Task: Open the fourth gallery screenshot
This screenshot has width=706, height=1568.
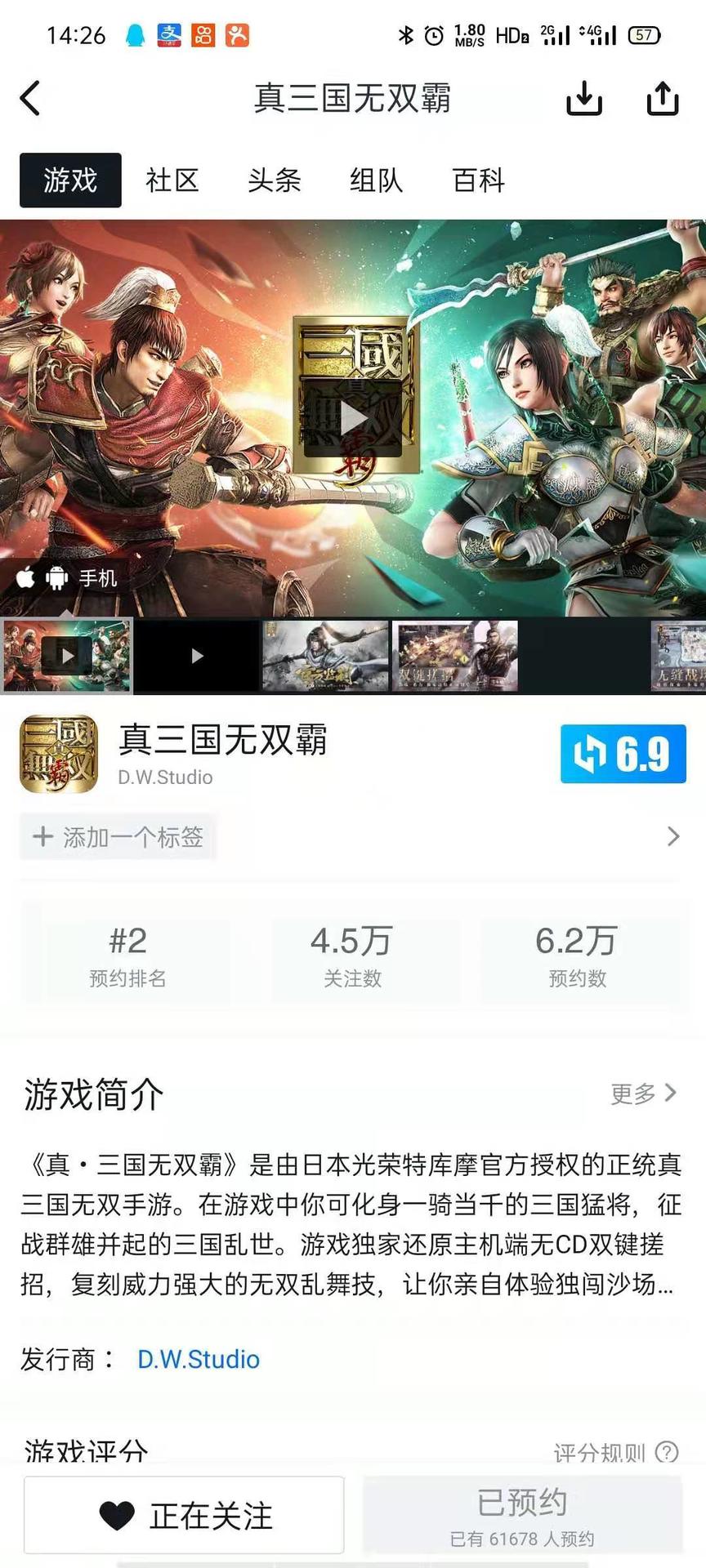Action: [x=455, y=656]
